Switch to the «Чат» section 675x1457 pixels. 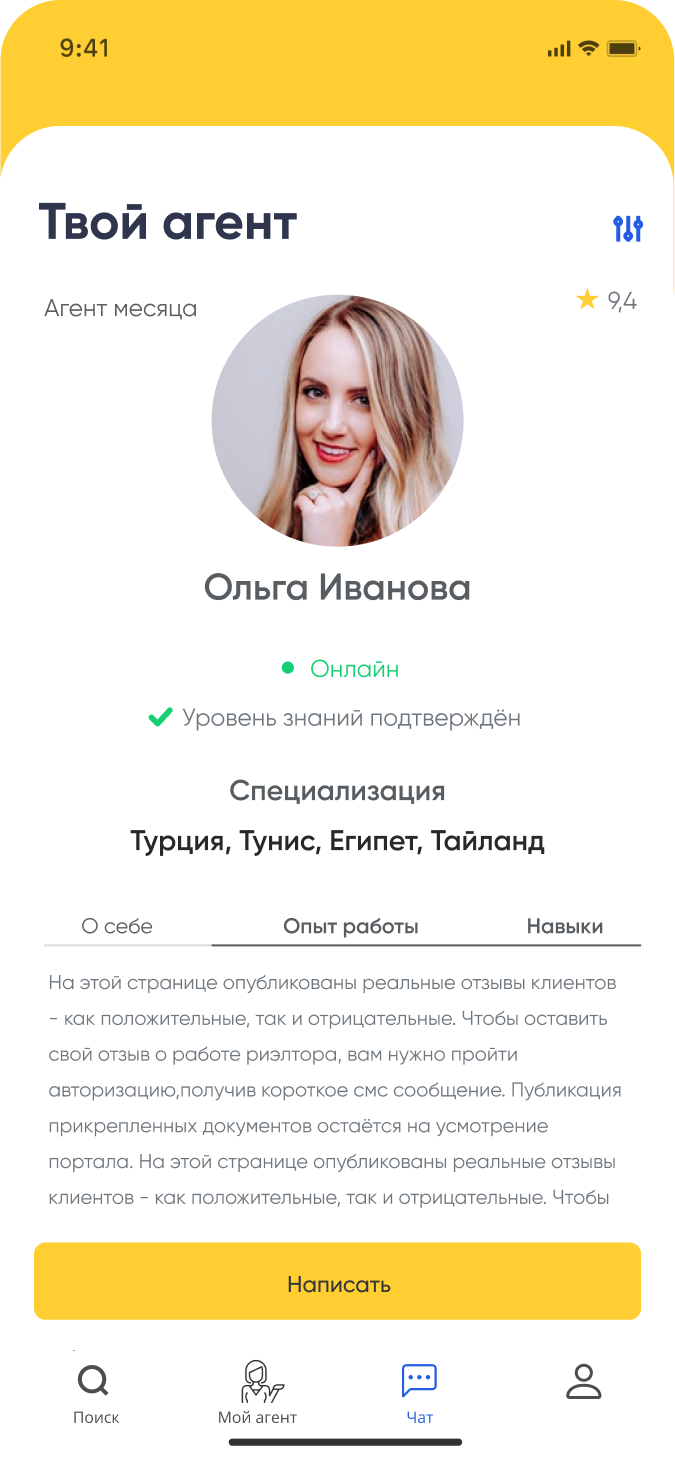click(419, 1393)
